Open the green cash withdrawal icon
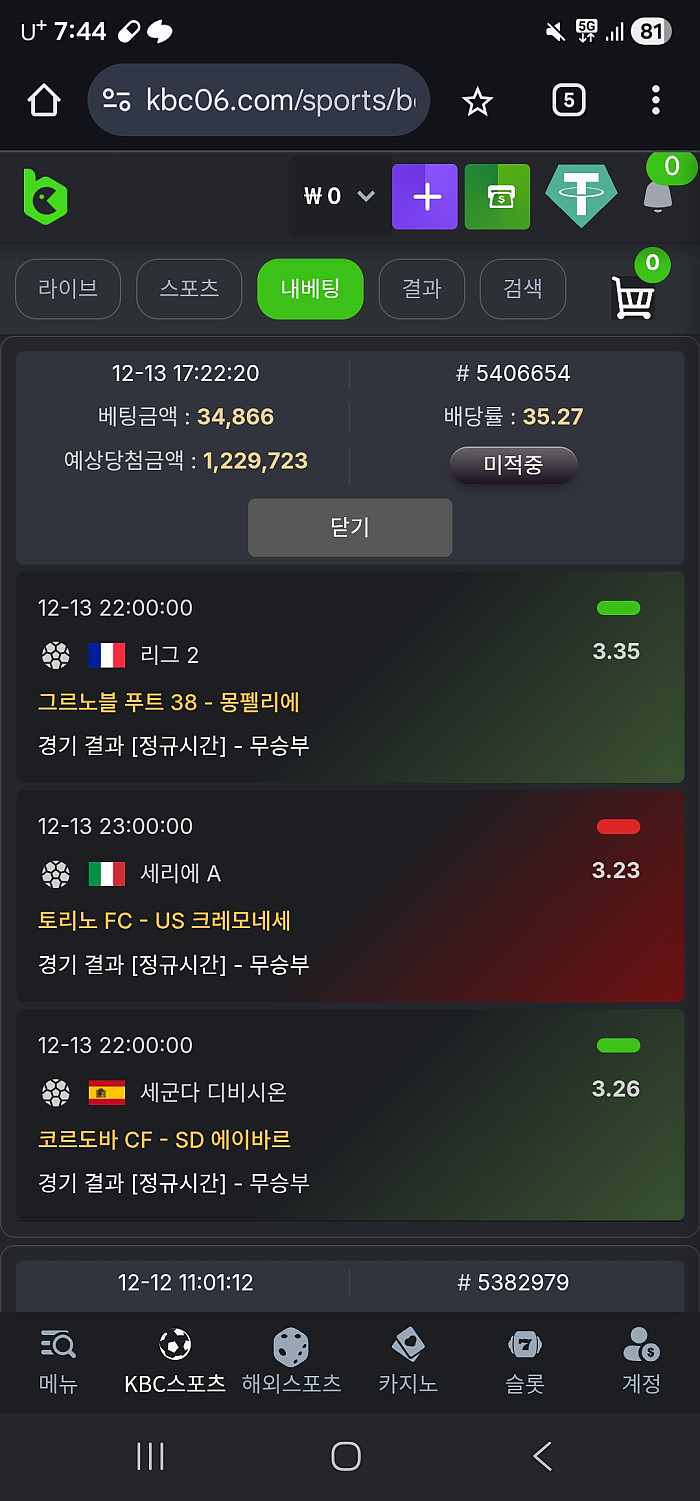Screen dimensions: 700x1501 497,197
